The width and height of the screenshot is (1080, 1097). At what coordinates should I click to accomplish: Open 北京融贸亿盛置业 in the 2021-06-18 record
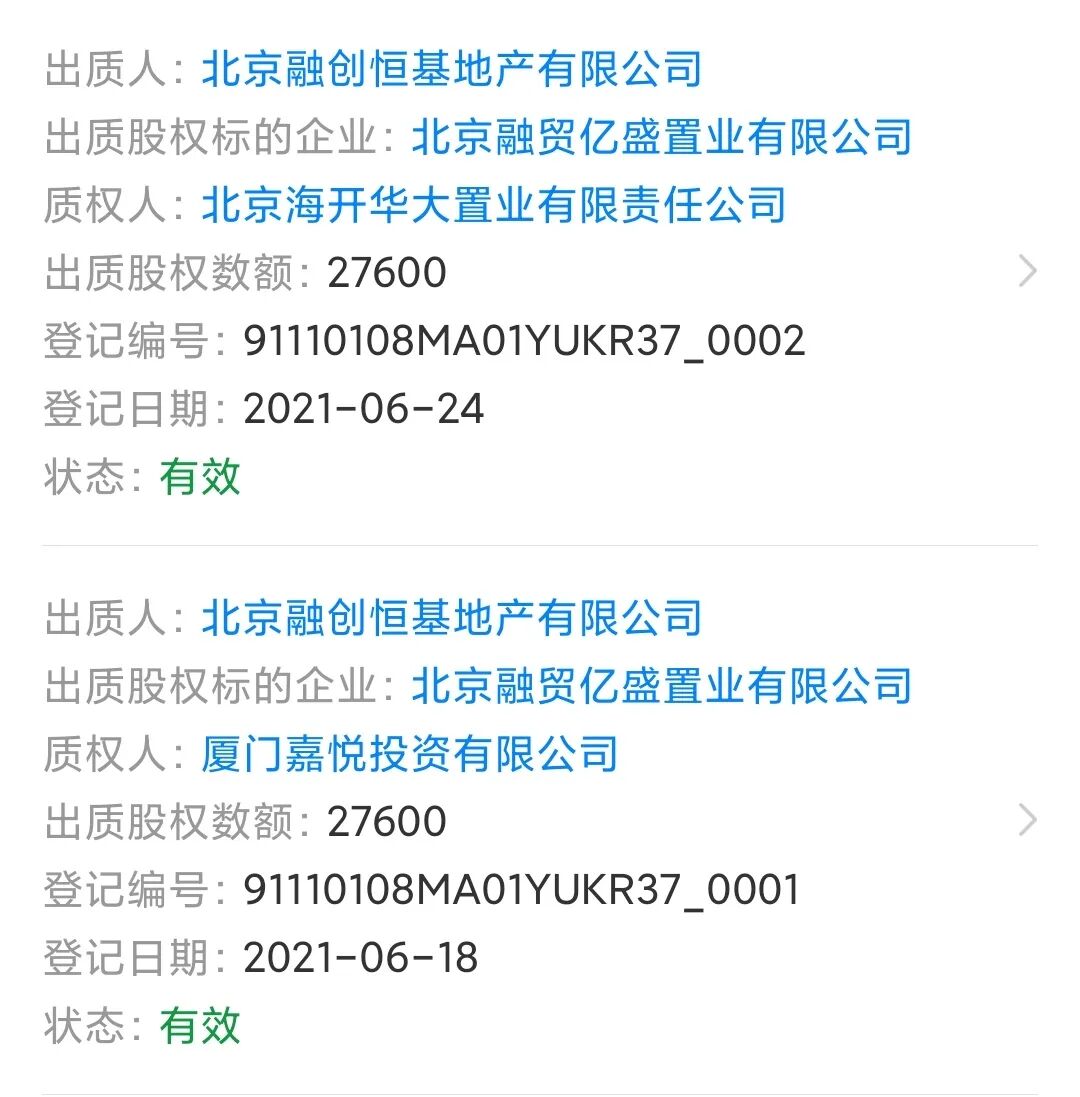[661, 686]
